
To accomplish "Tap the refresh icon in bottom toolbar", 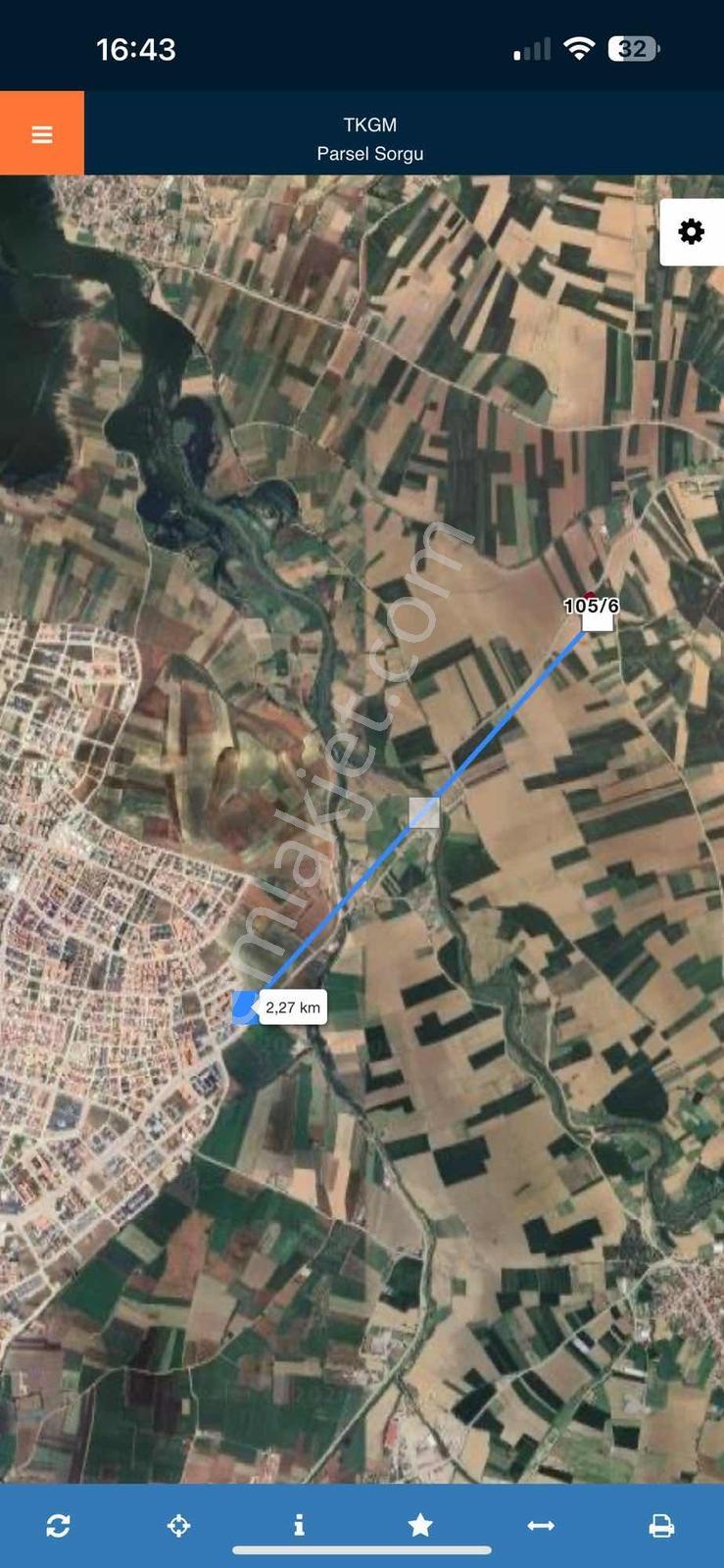I will pyautogui.click(x=58, y=1526).
